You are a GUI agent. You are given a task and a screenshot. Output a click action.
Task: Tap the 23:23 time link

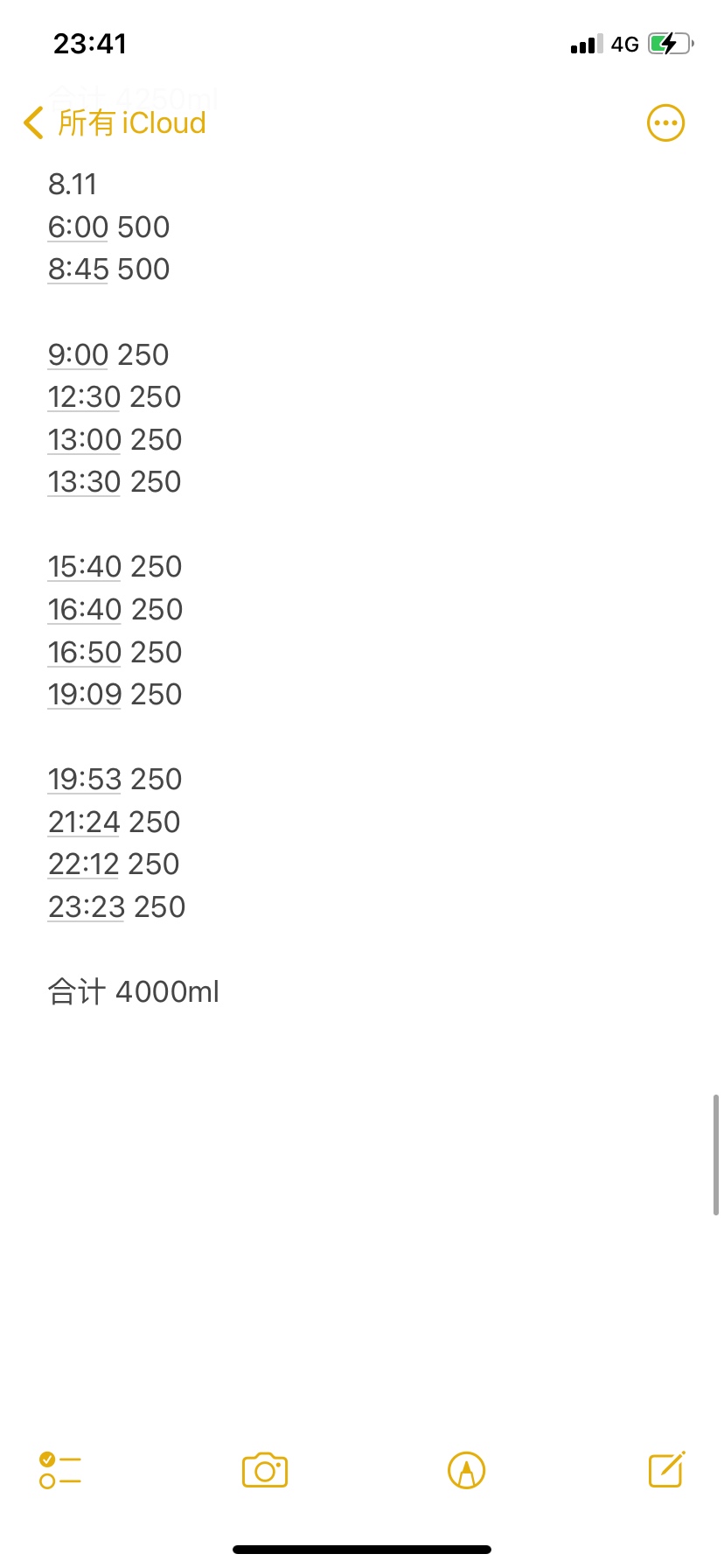pos(86,907)
